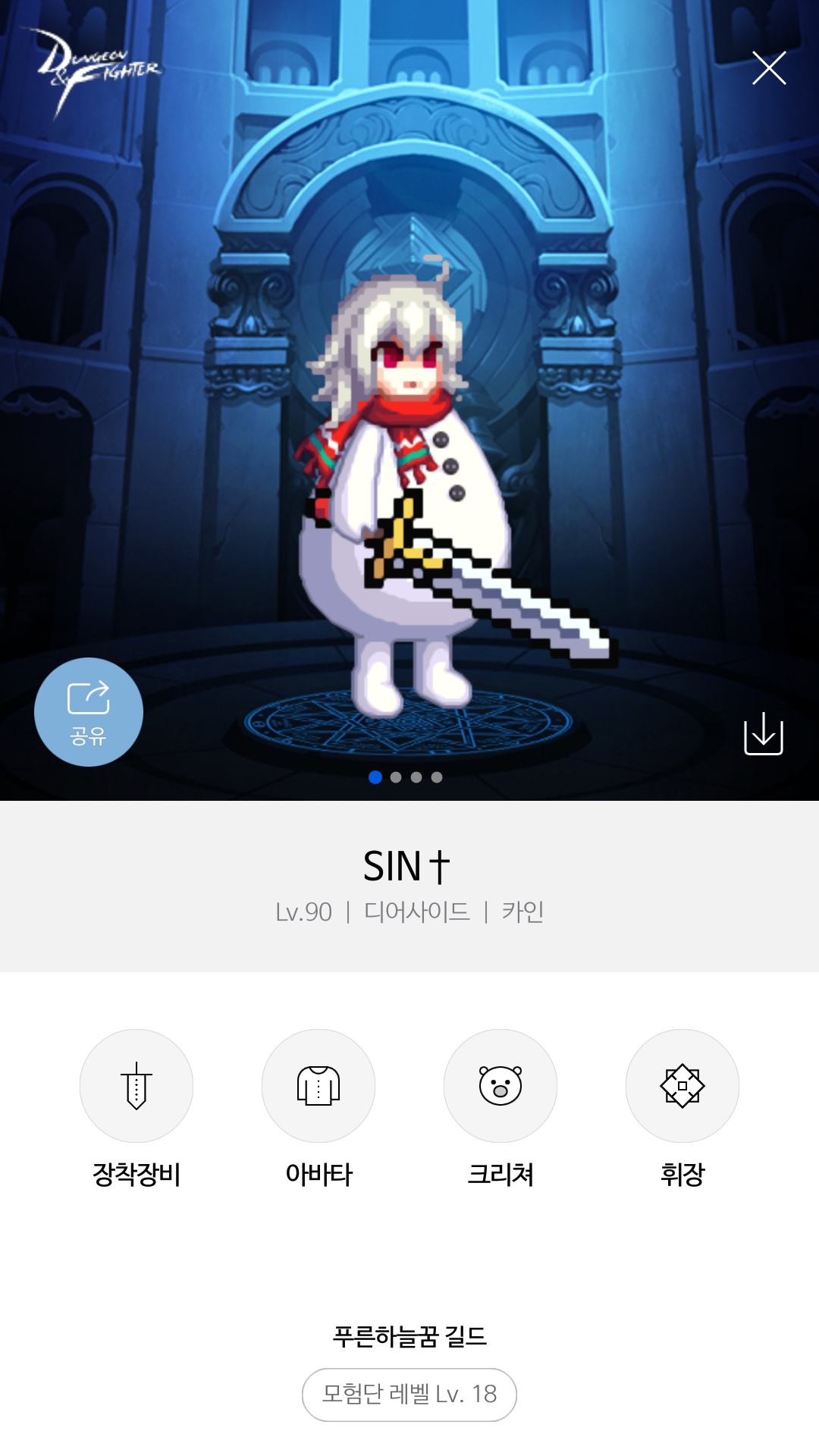
Task: Tap 모험단 레벨 Lv. 18 chip
Action: click(x=409, y=1395)
